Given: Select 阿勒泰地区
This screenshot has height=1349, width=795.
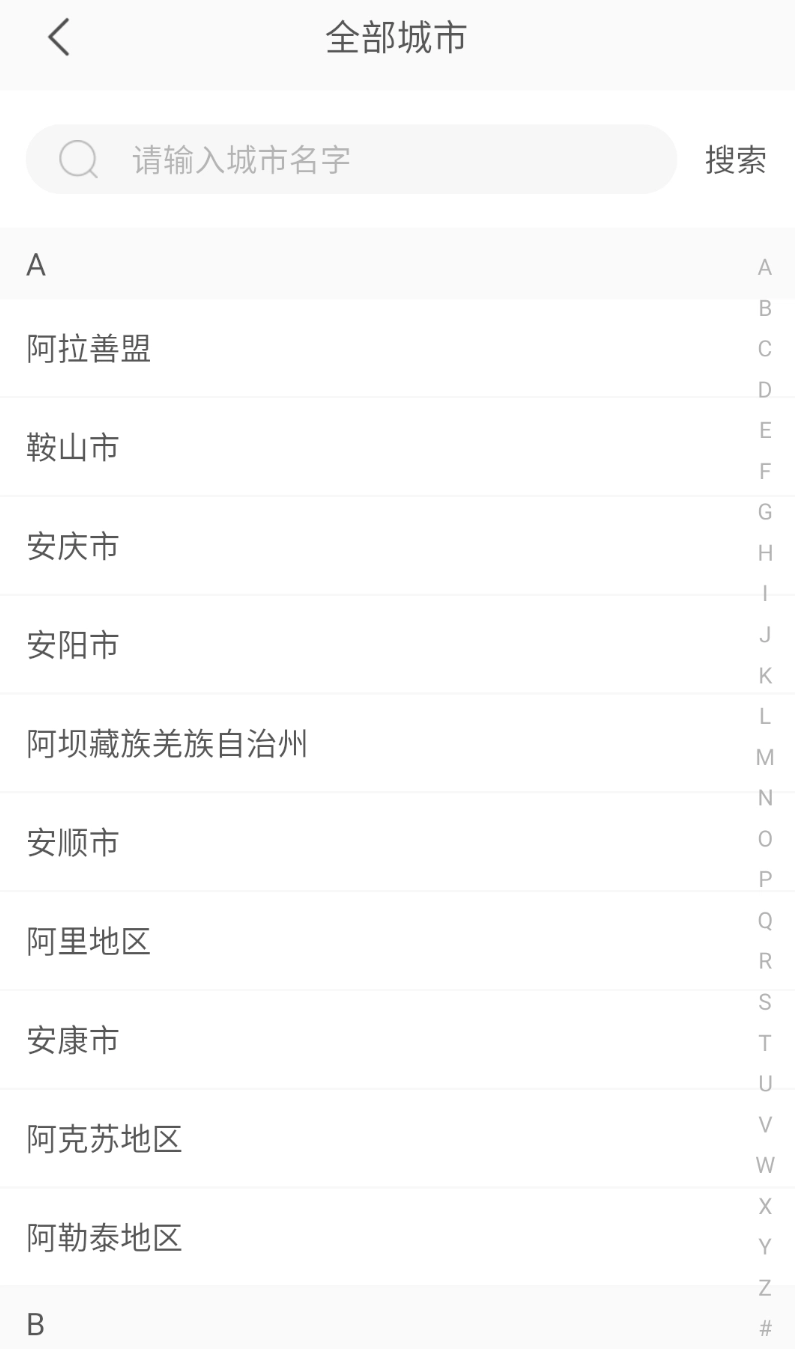Looking at the screenshot, I should (x=104, y=1238).
